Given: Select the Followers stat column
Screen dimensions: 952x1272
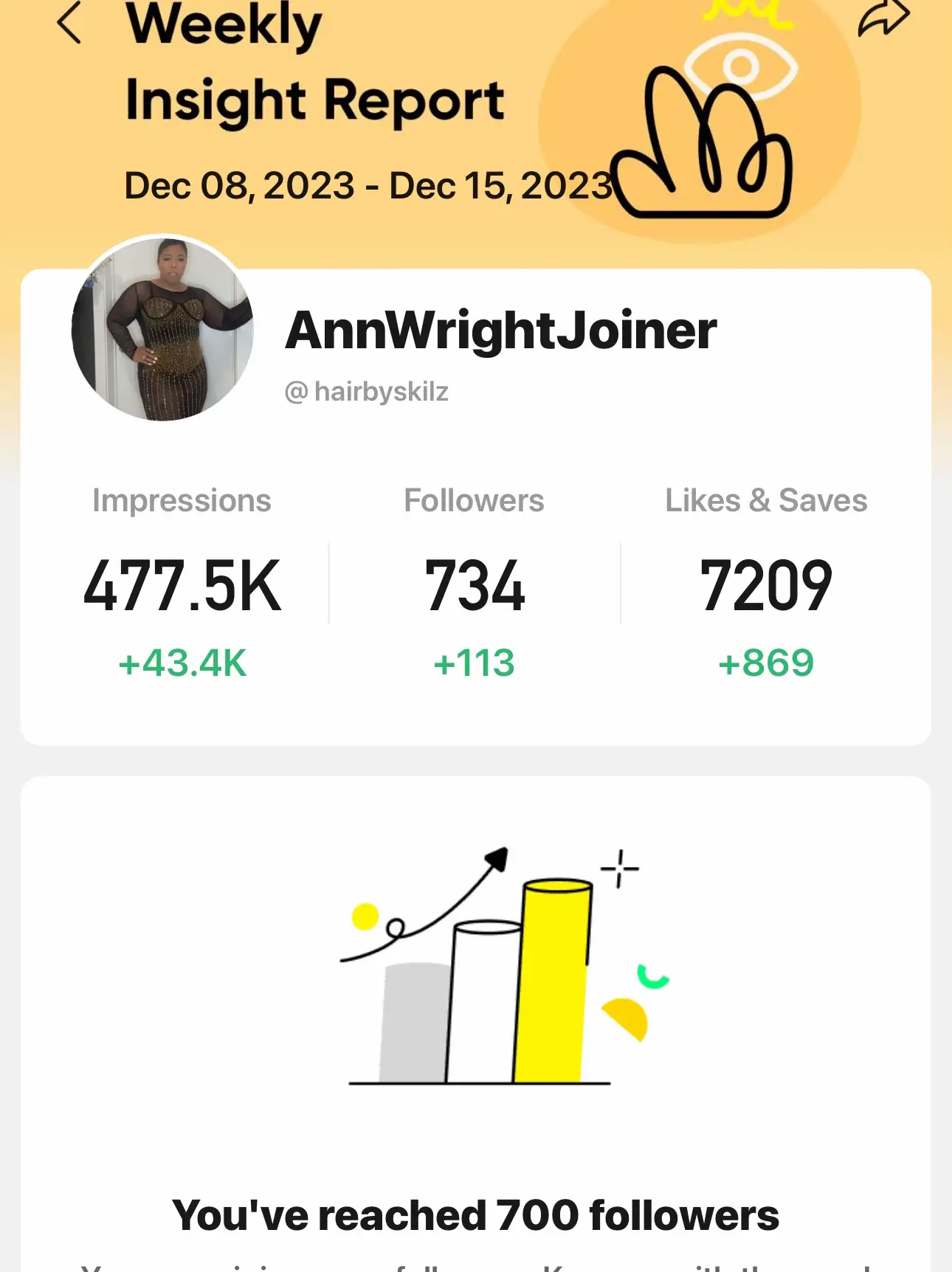Looking at the screenshot, I should point(473,583).
